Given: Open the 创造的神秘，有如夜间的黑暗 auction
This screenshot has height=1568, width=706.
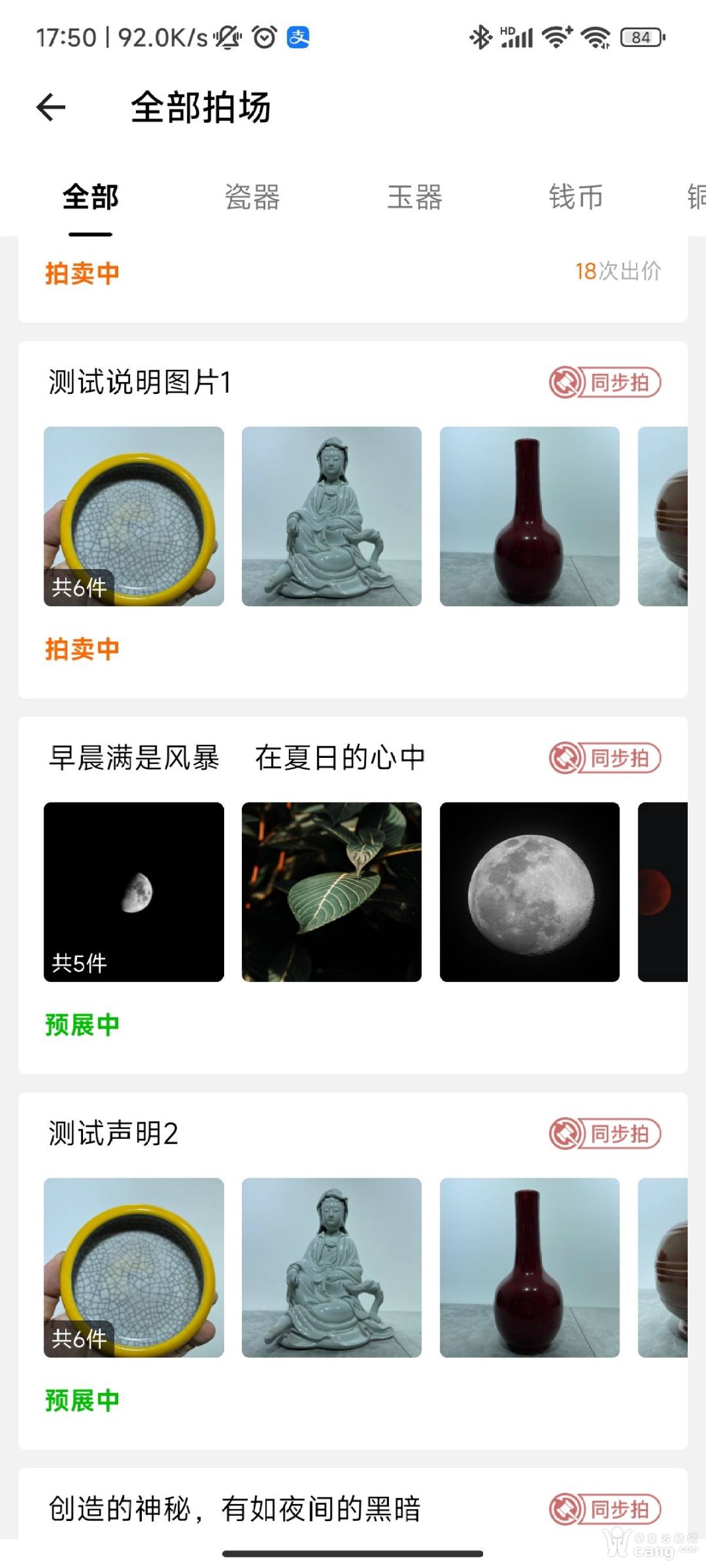Looking at the screenshot, I should (235, 1509).
